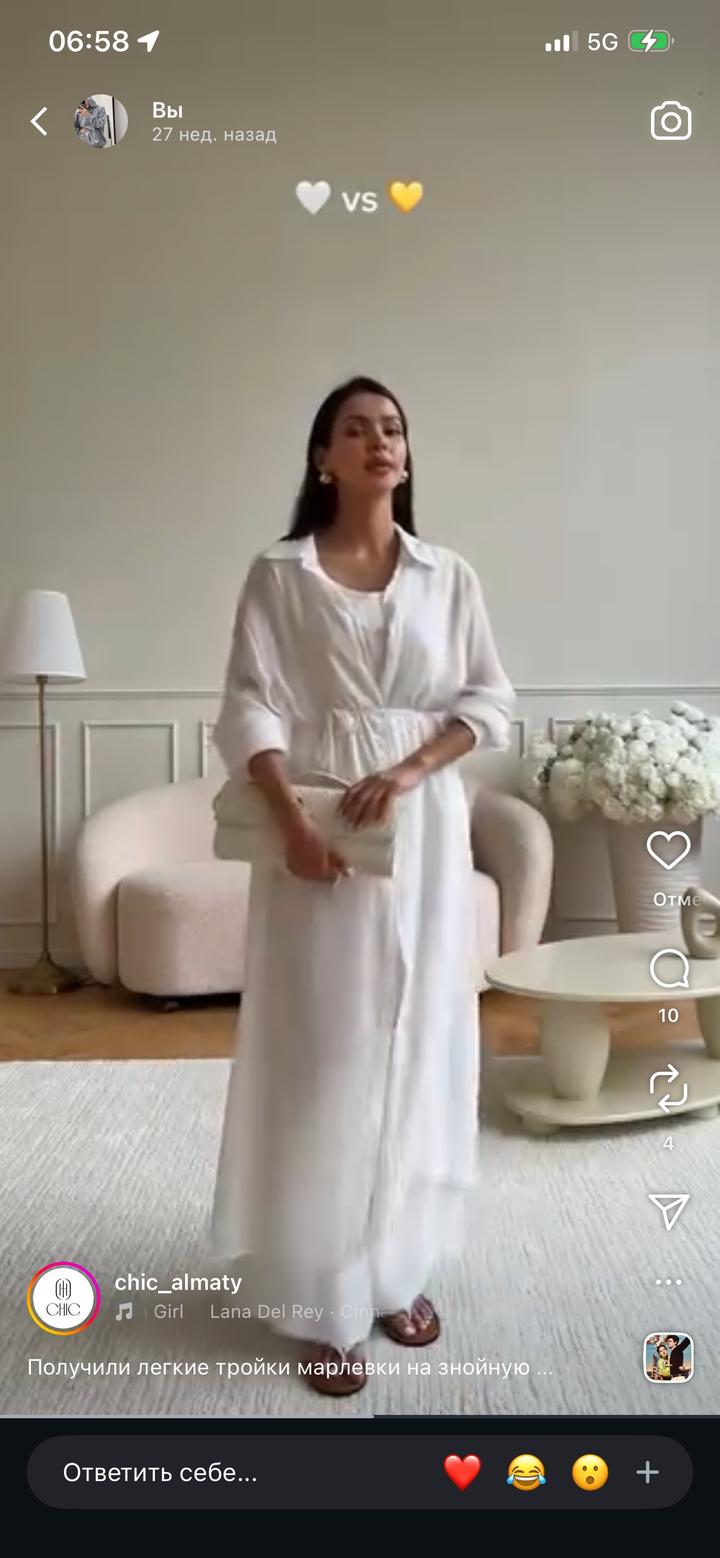Open the reel's comments

(668, 969)
